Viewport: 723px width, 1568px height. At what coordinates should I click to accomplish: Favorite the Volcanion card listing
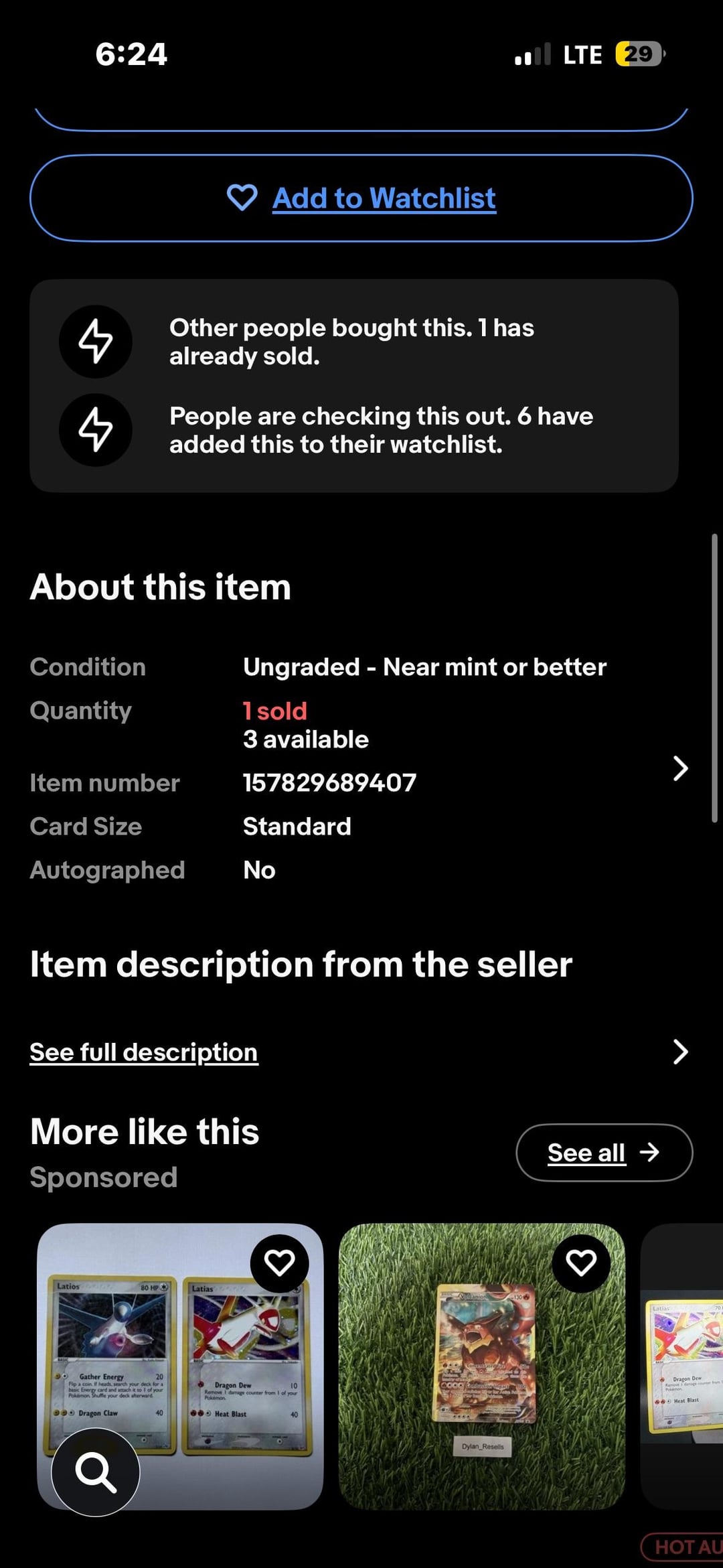(x=581, y=1263)
